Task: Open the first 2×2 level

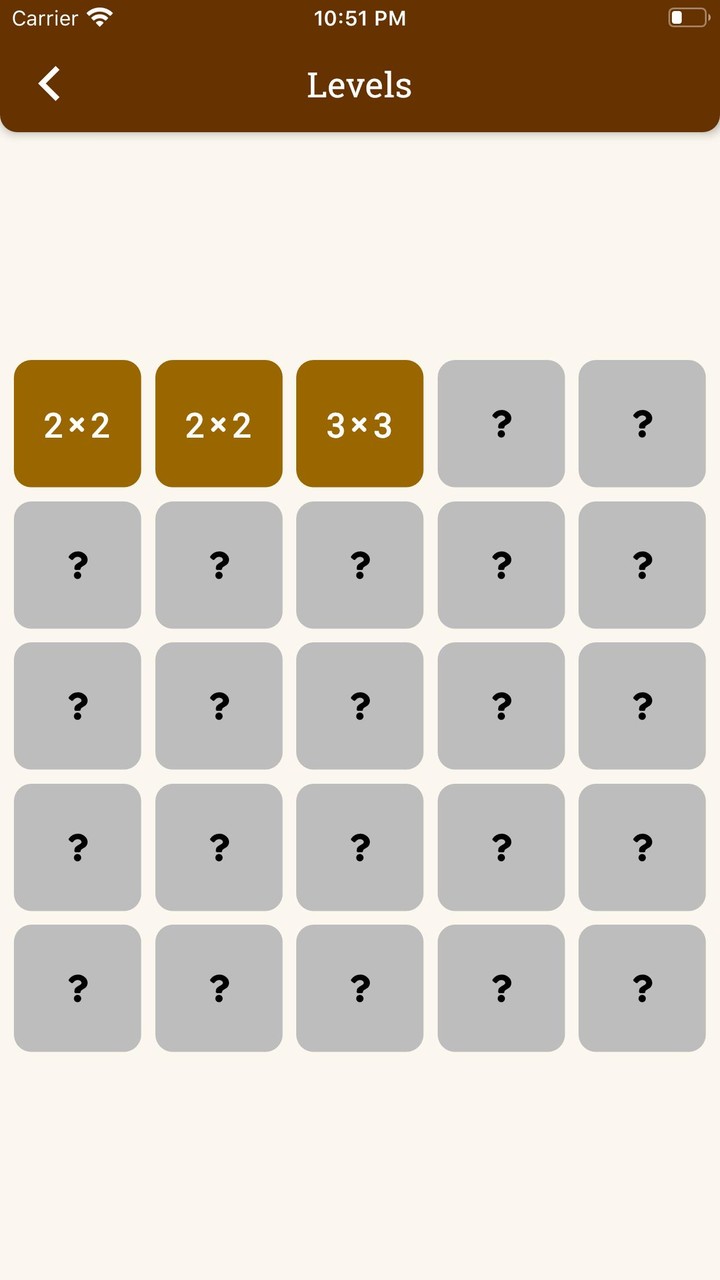Action: (77, 423)
